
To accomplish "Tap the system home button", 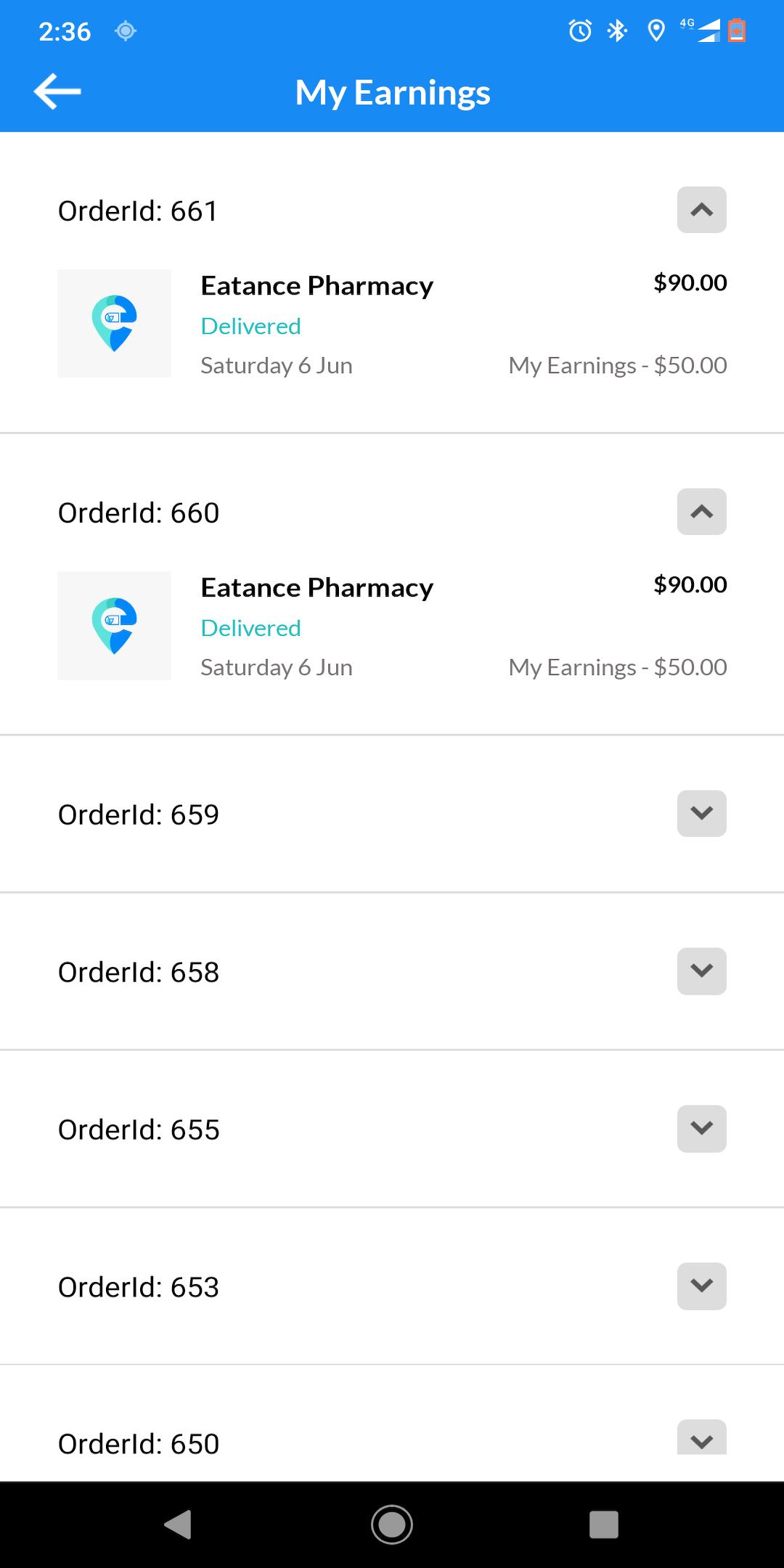I will (392, 1524).
